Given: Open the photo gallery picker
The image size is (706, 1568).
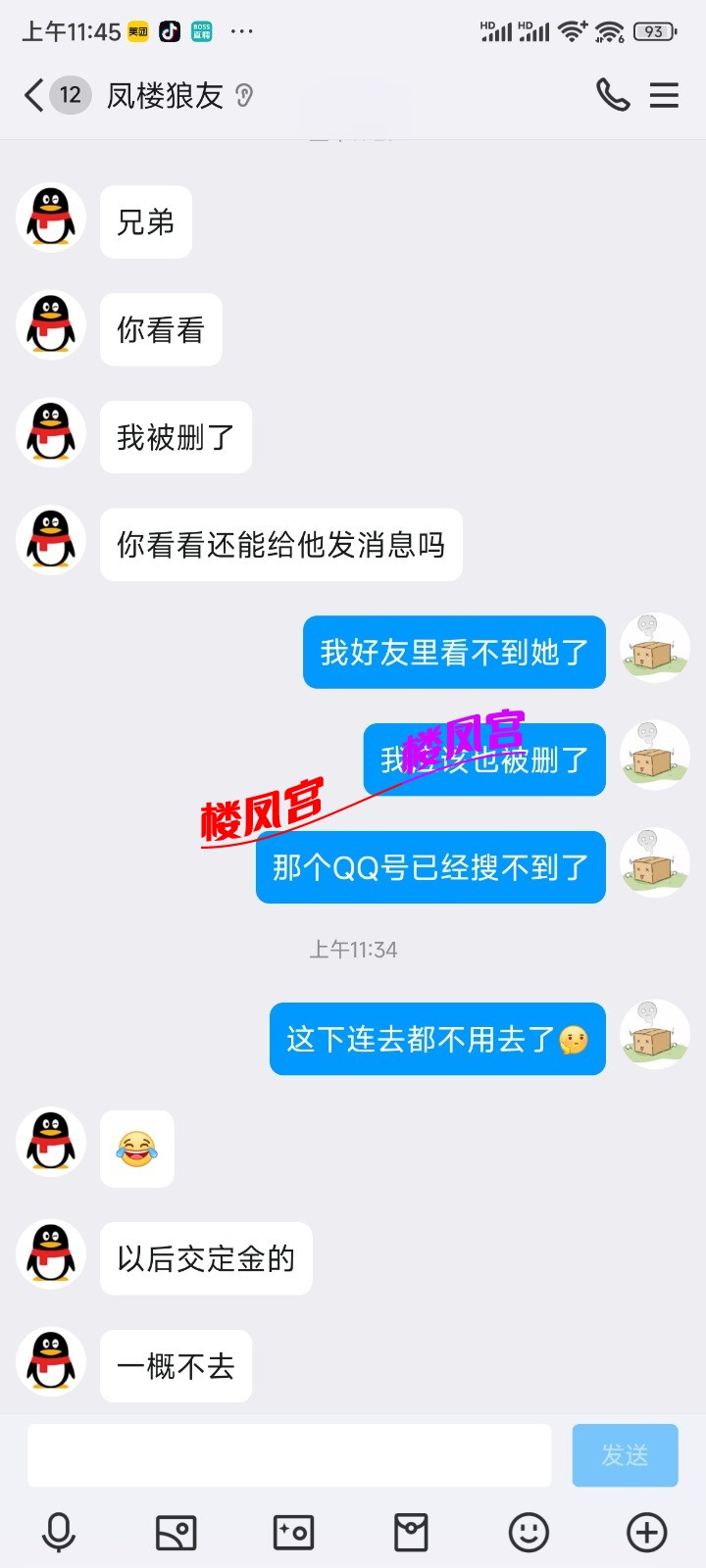Looking at the screenshot, I should tap(176, 1532).
